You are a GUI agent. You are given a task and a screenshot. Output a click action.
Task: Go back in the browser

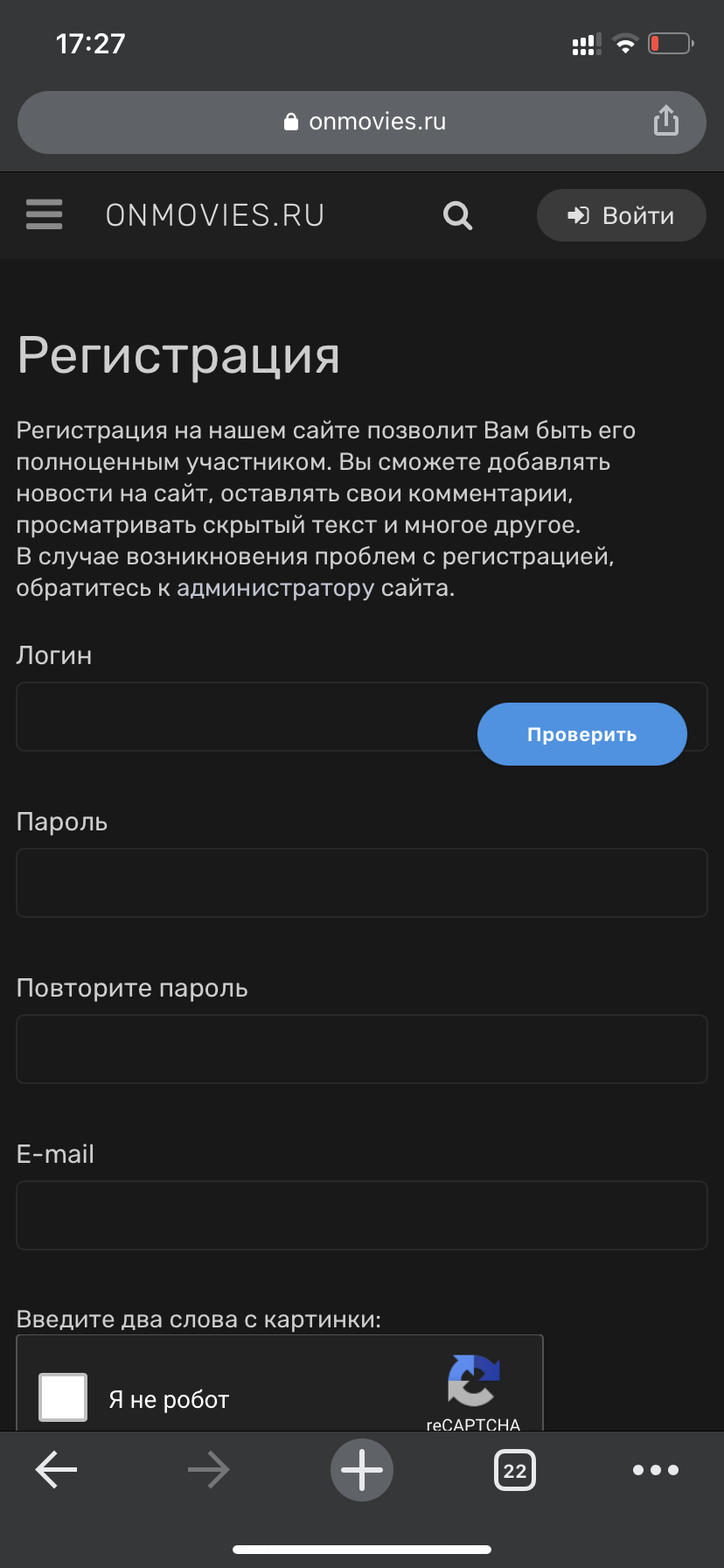tap(56, 1470)
